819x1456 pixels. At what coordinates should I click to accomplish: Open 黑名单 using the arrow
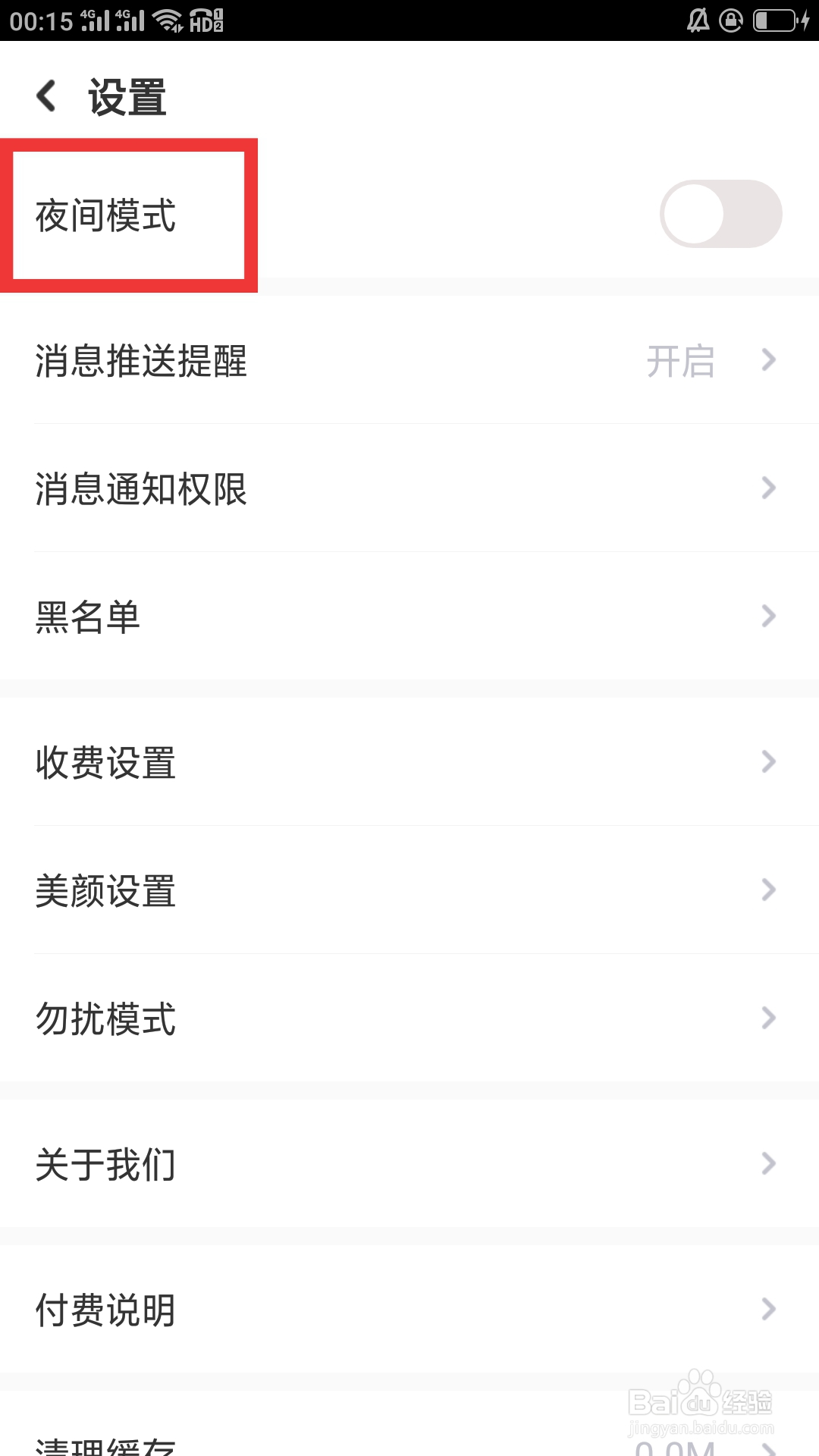coord(768,617)
